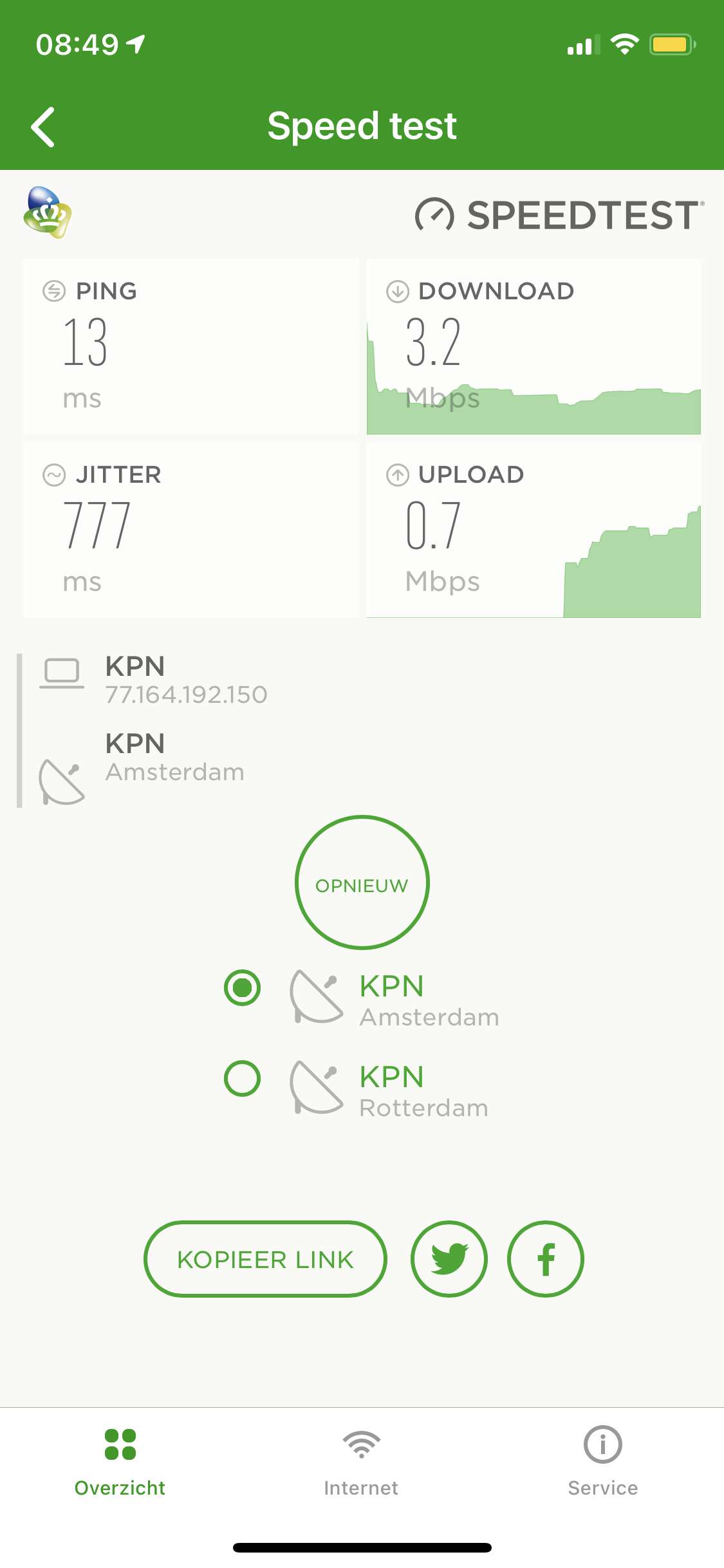Select the KPN Amsterdam server

click(242, 987)
